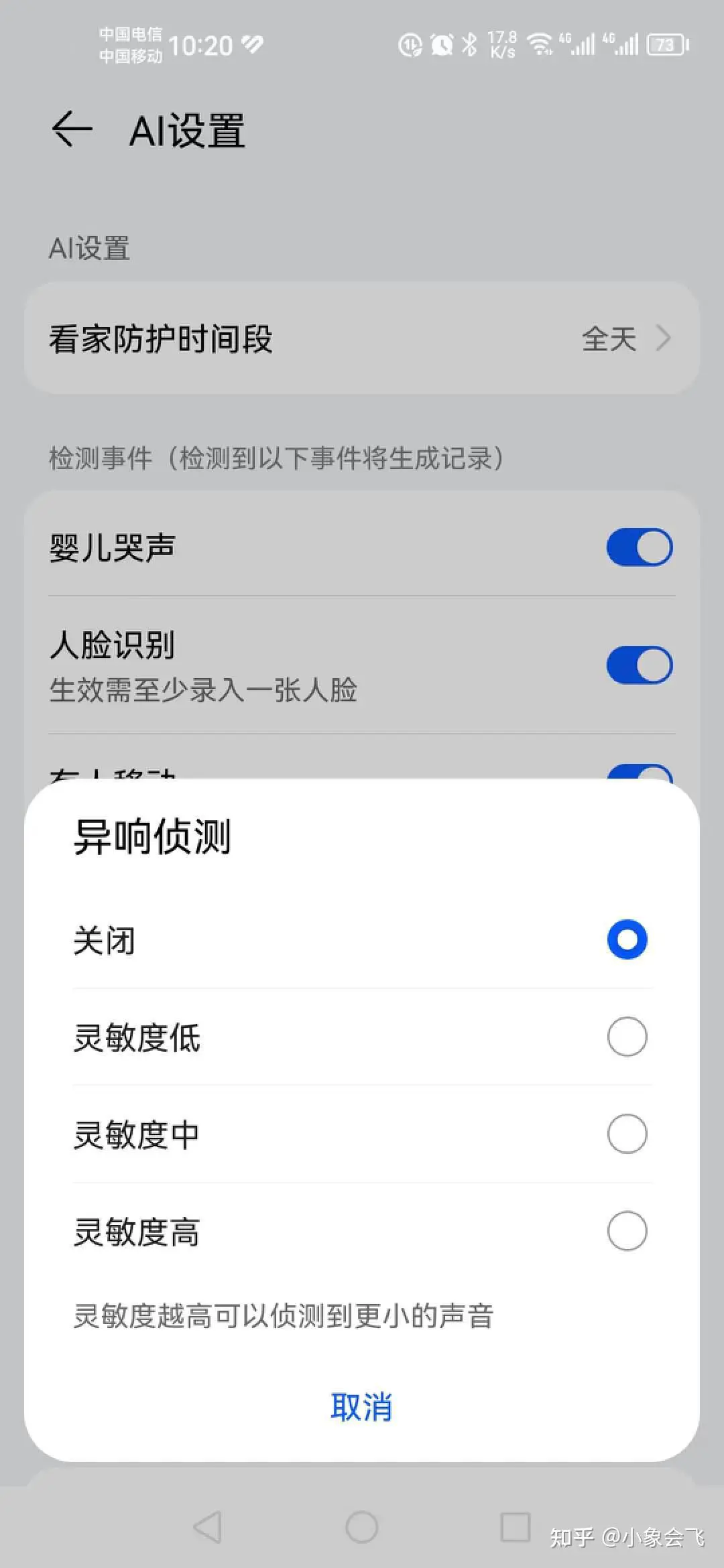Tap the system back triangle

click(208, 1527)
